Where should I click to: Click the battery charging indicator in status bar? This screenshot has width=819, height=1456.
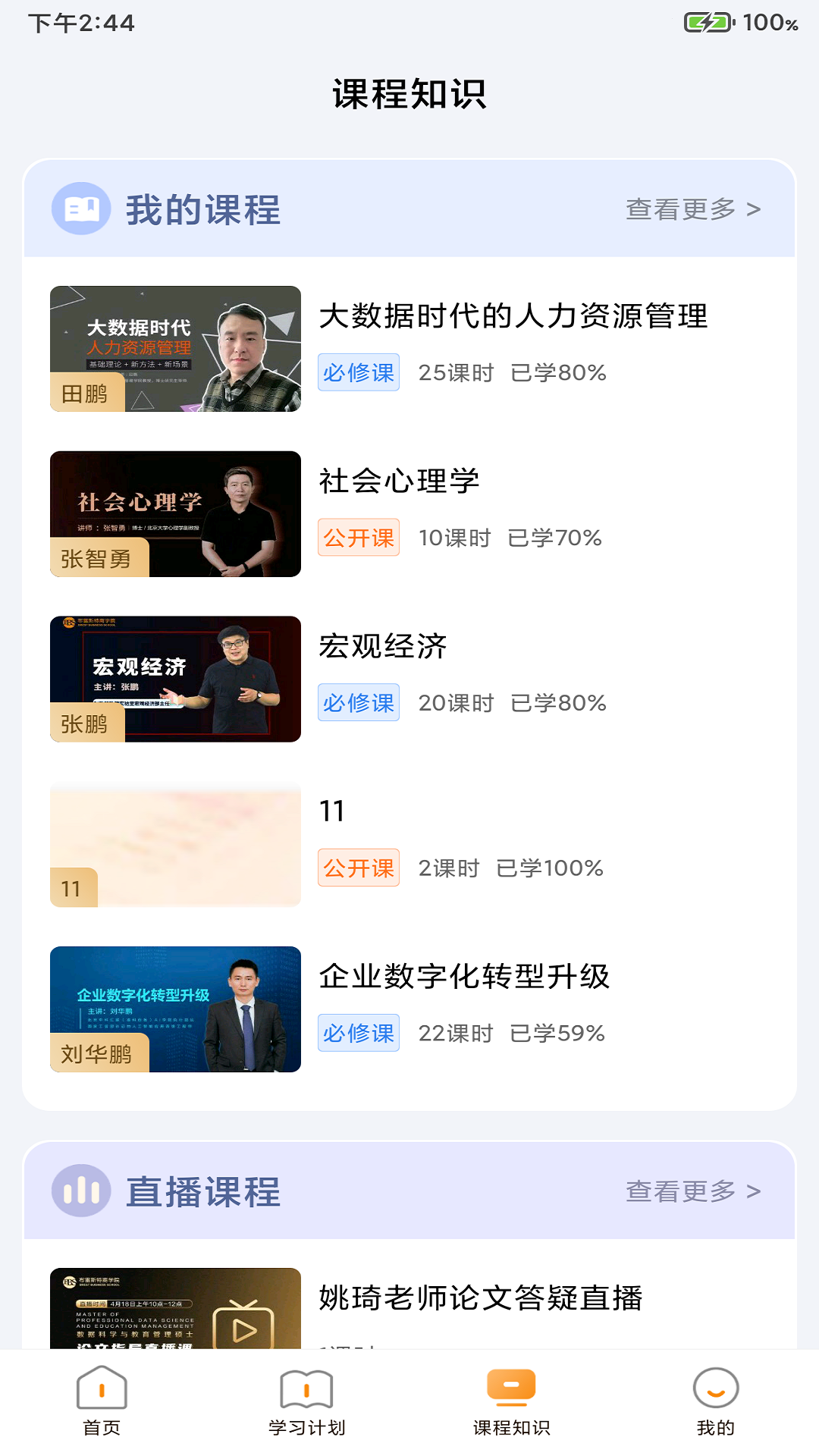pyautogui.click(x=706, y=24)
